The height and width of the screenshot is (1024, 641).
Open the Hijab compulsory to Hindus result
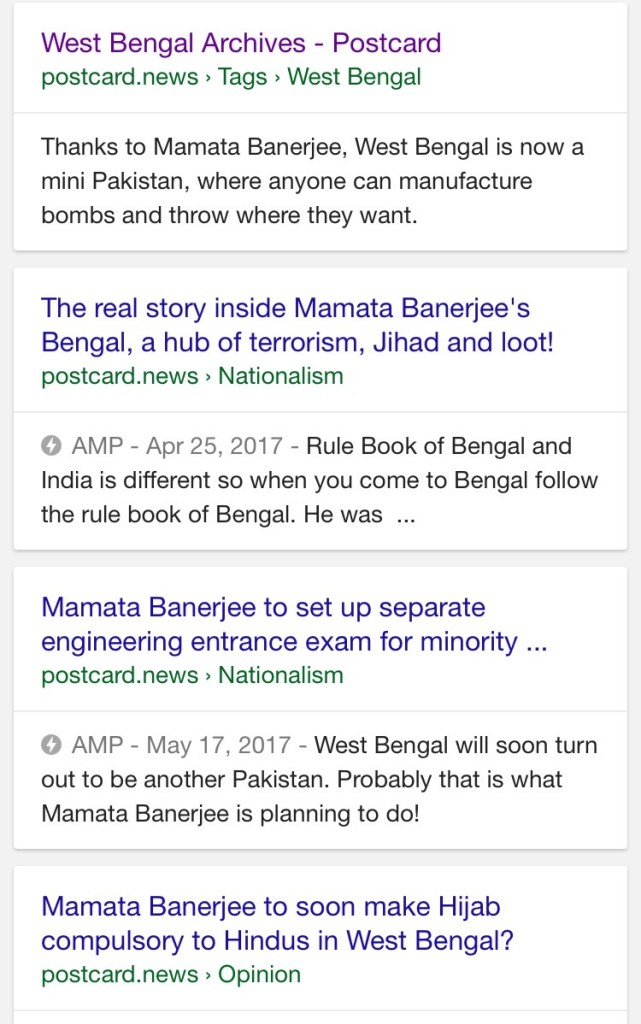[x=277, y=923]
